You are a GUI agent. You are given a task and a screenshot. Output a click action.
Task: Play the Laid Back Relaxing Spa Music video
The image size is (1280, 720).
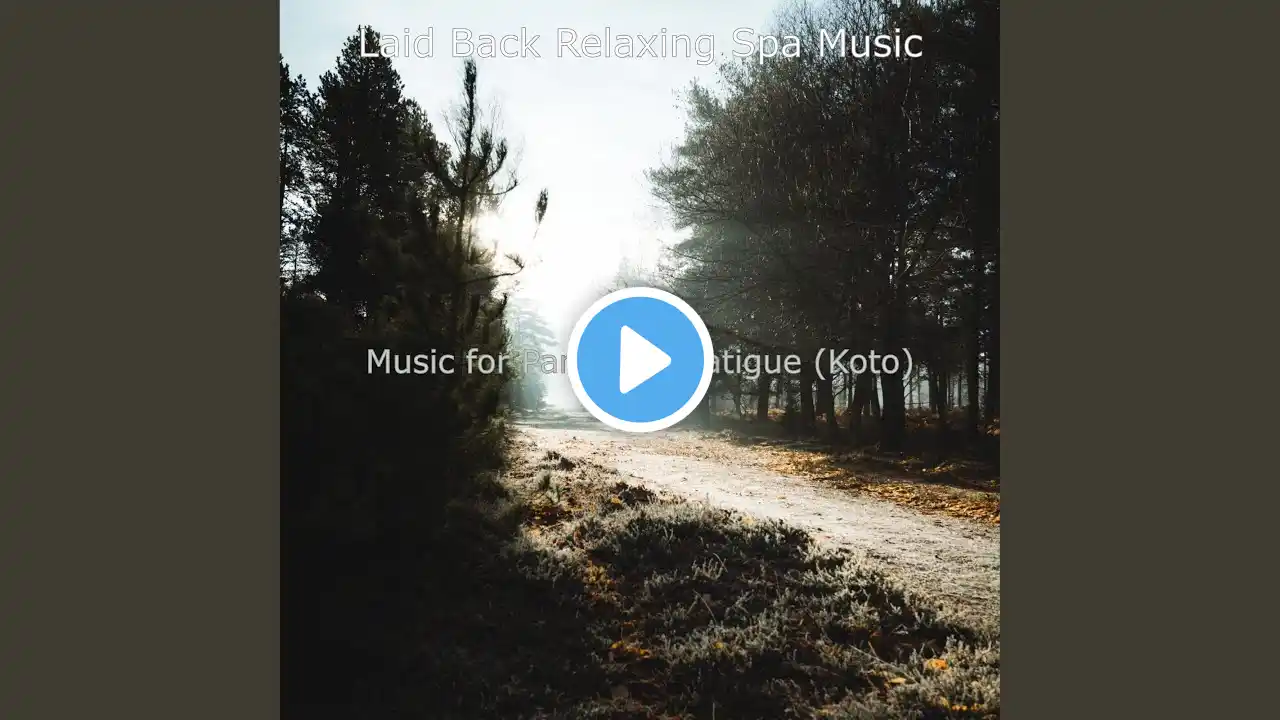point(640,360)
